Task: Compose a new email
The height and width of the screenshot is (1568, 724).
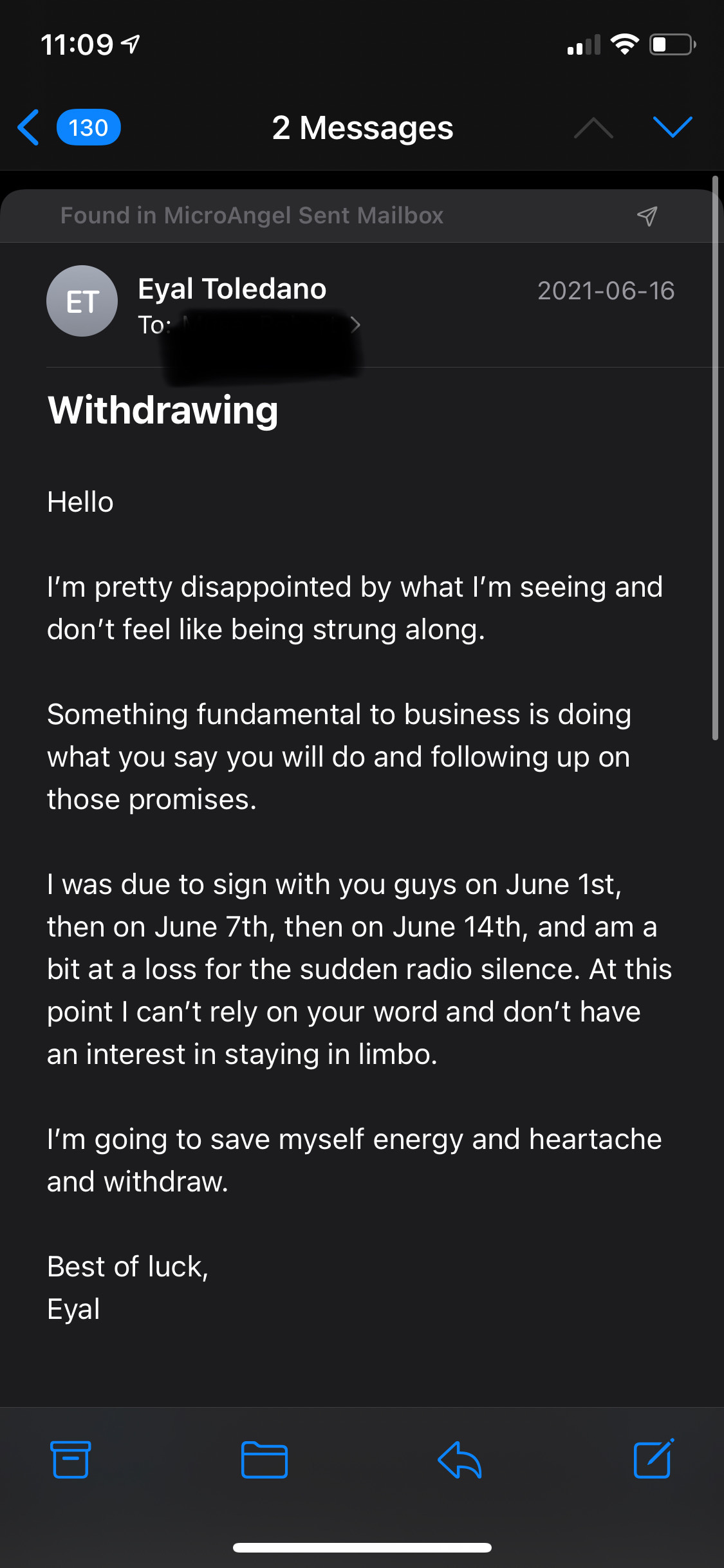Action: click(654, 1458)
